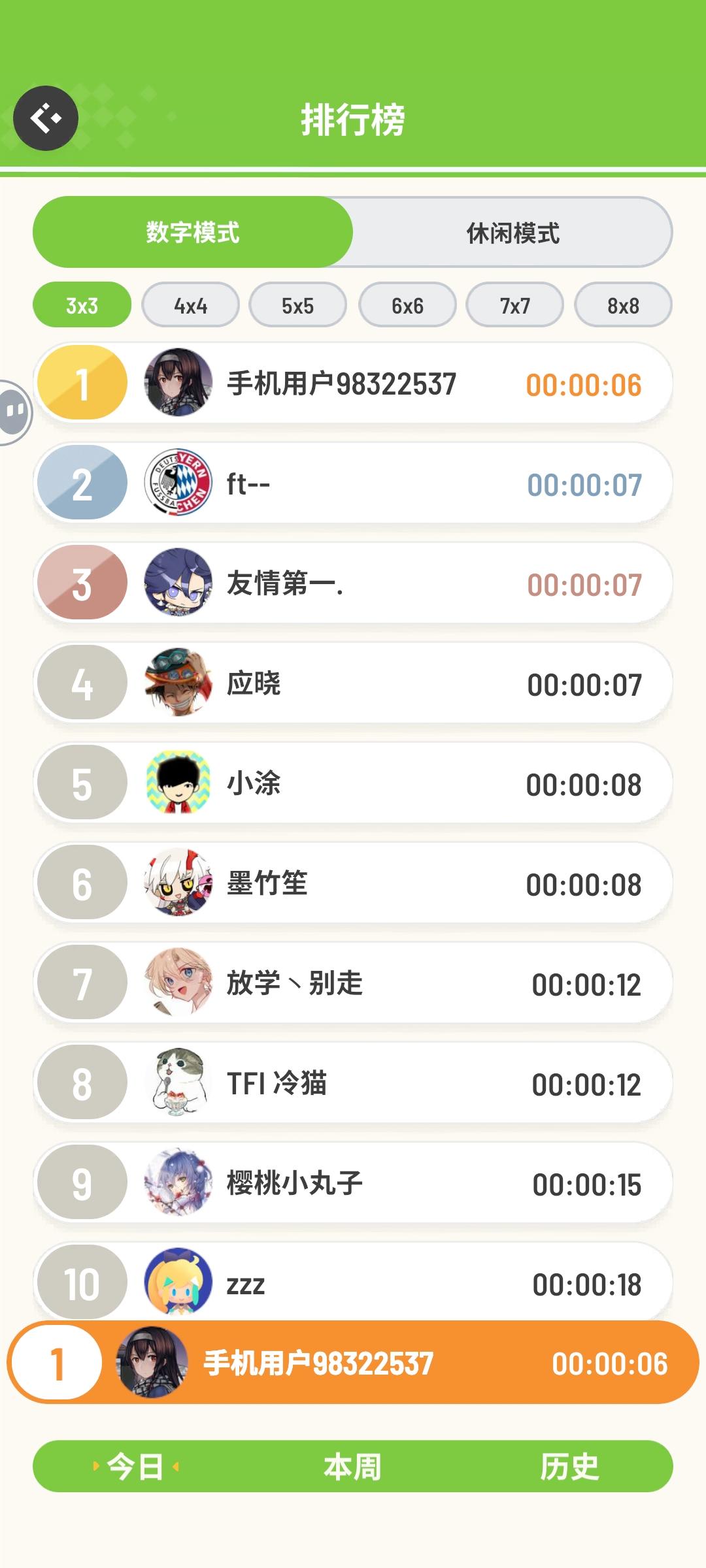Image resolution: width=706 pixels, height=1568 pixels.
Task: Open avatar of 手机用户98322537 at rank 1
Action: pyautogui.click(x=179, y=384)
